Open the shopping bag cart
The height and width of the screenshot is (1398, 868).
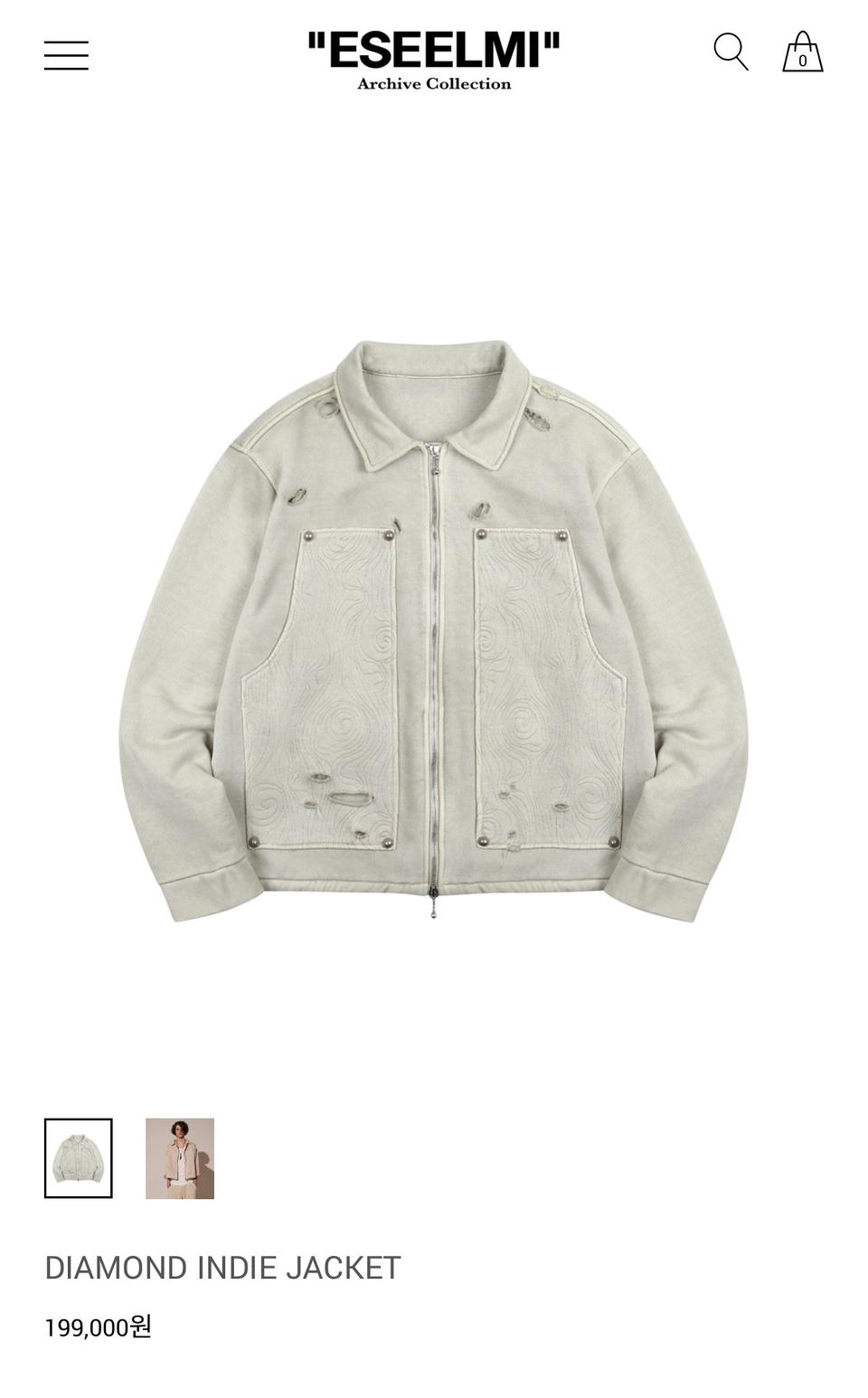point(802,52)
